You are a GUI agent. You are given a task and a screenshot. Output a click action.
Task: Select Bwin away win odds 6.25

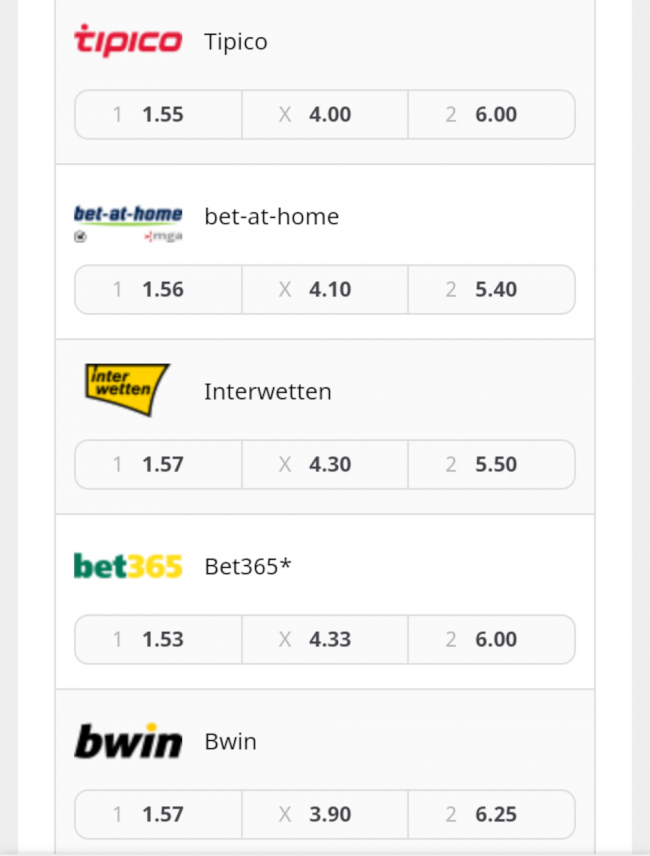491,815
